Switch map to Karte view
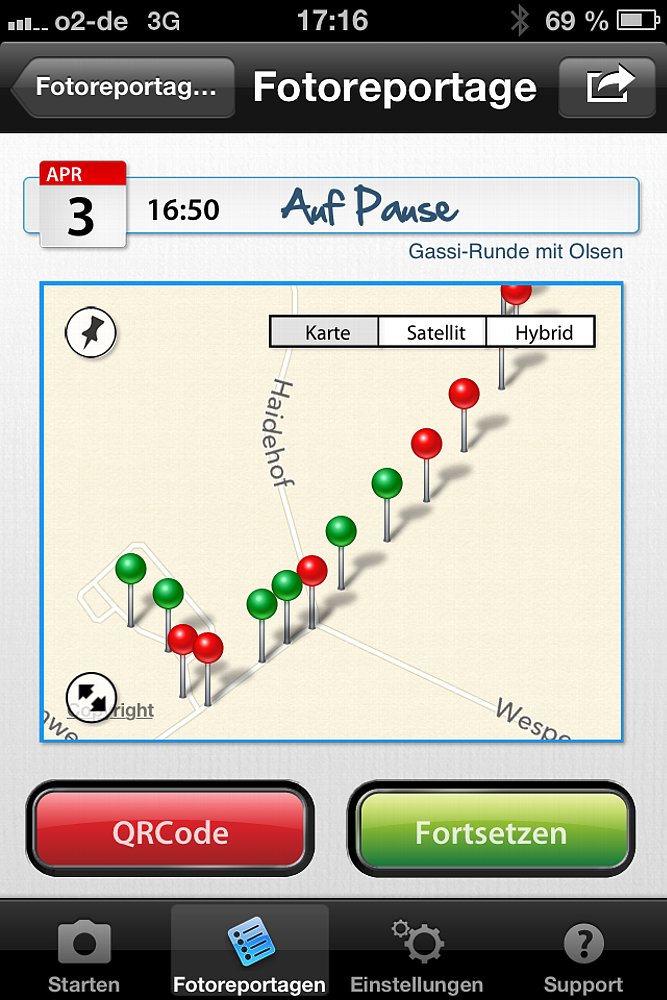The image size is (667, 1000). pos(326,332)
